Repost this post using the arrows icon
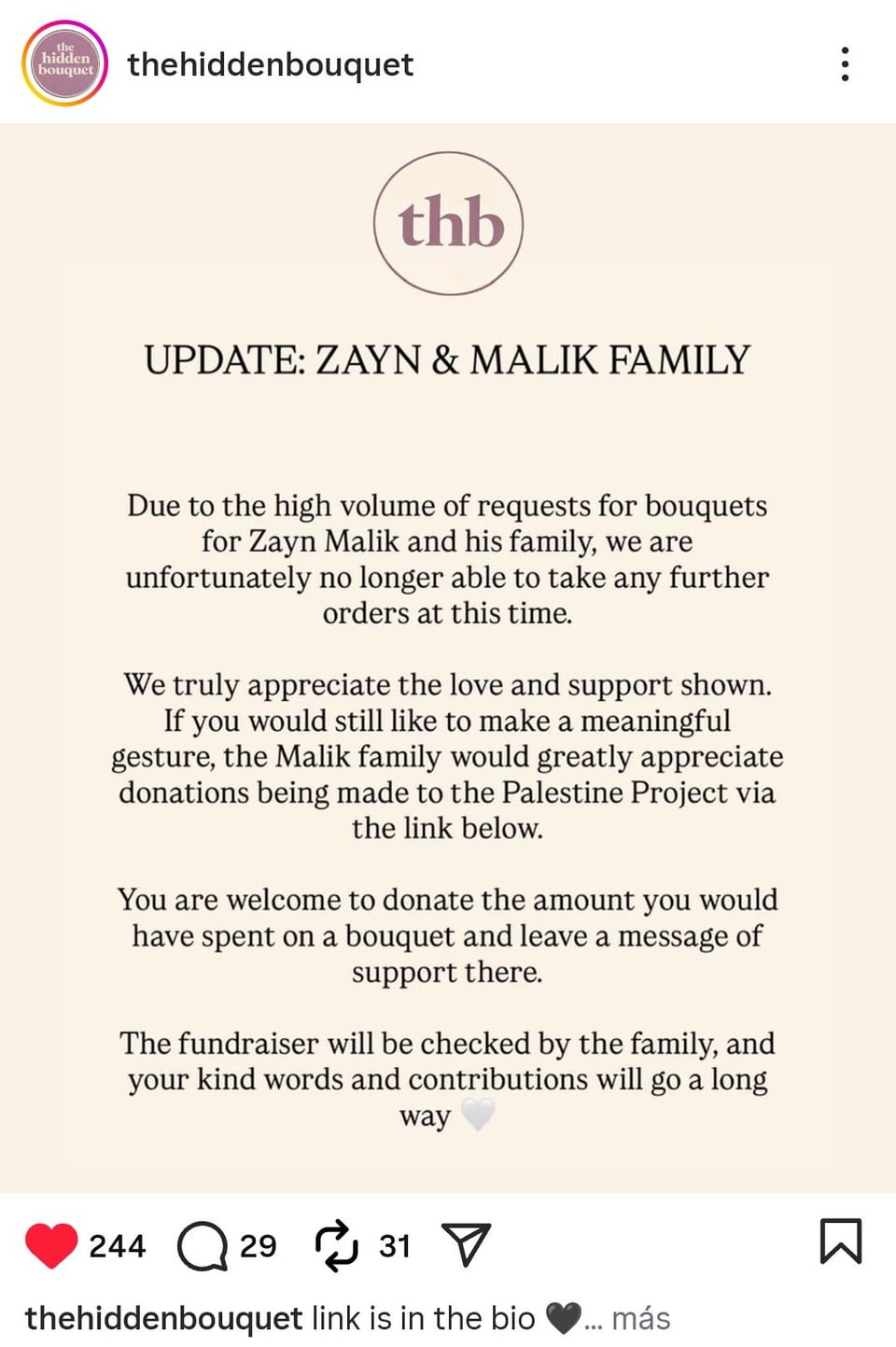Image resolution: width=896 pixels, height=1347 pixels. click(x=335, y=1245)
